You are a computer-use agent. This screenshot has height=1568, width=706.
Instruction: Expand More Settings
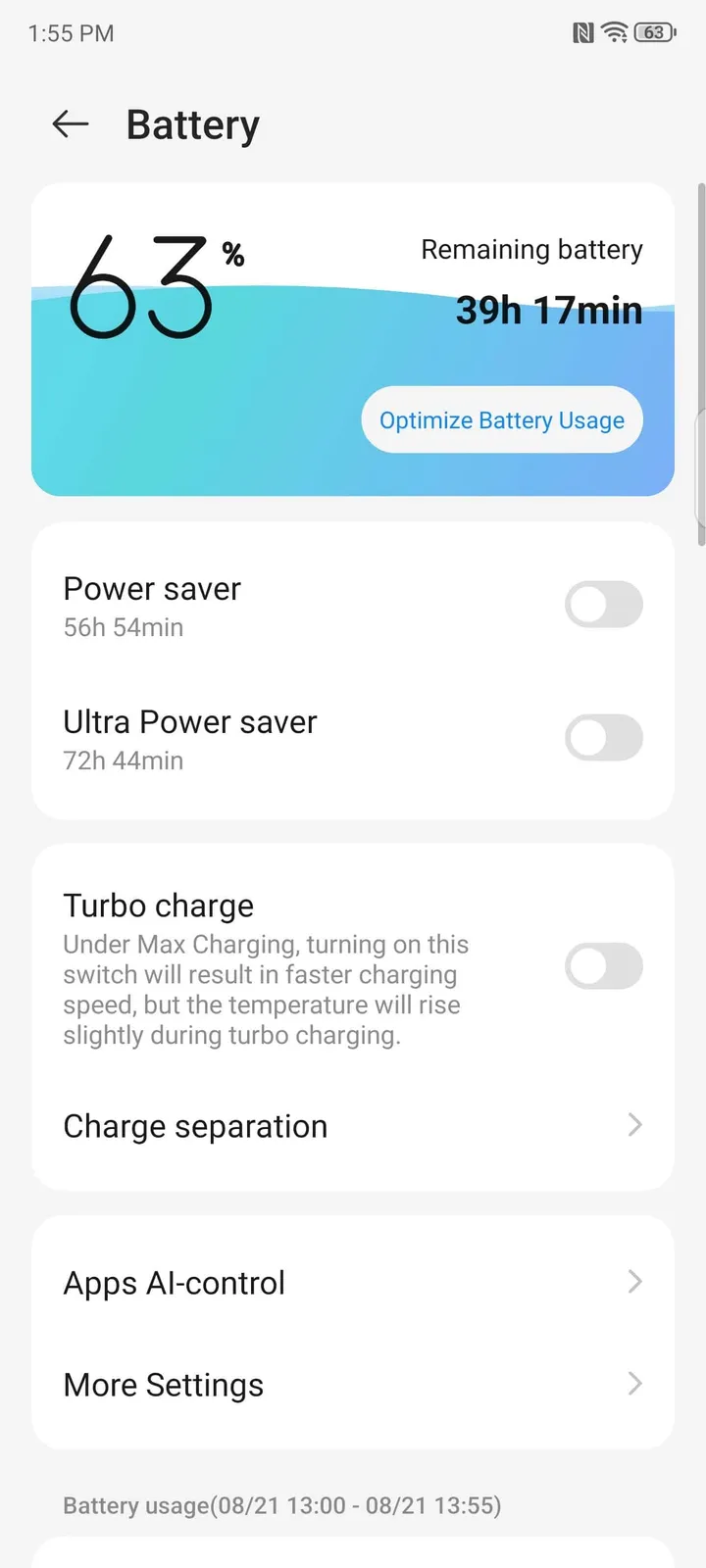[353, 1385]
